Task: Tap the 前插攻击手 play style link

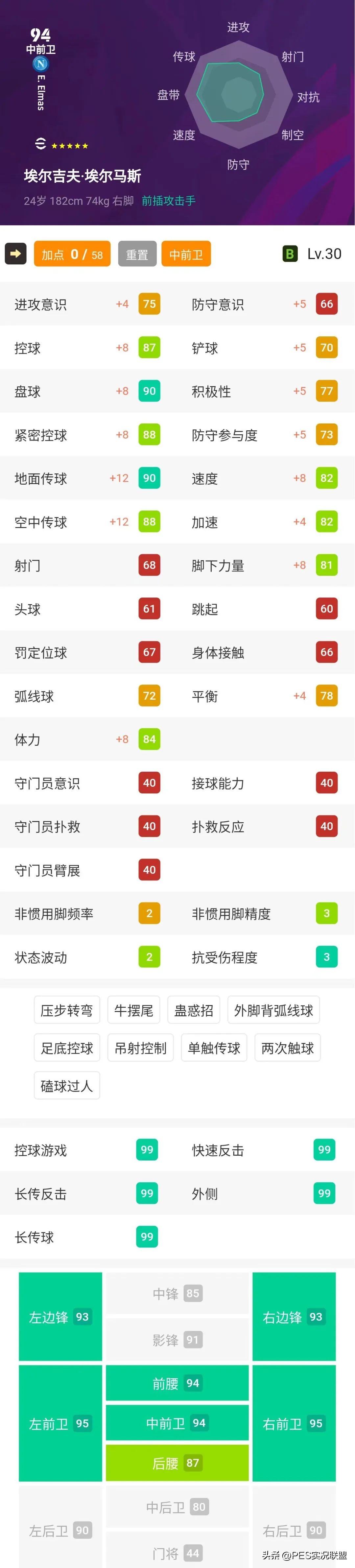Action: (x=169, y=201)
